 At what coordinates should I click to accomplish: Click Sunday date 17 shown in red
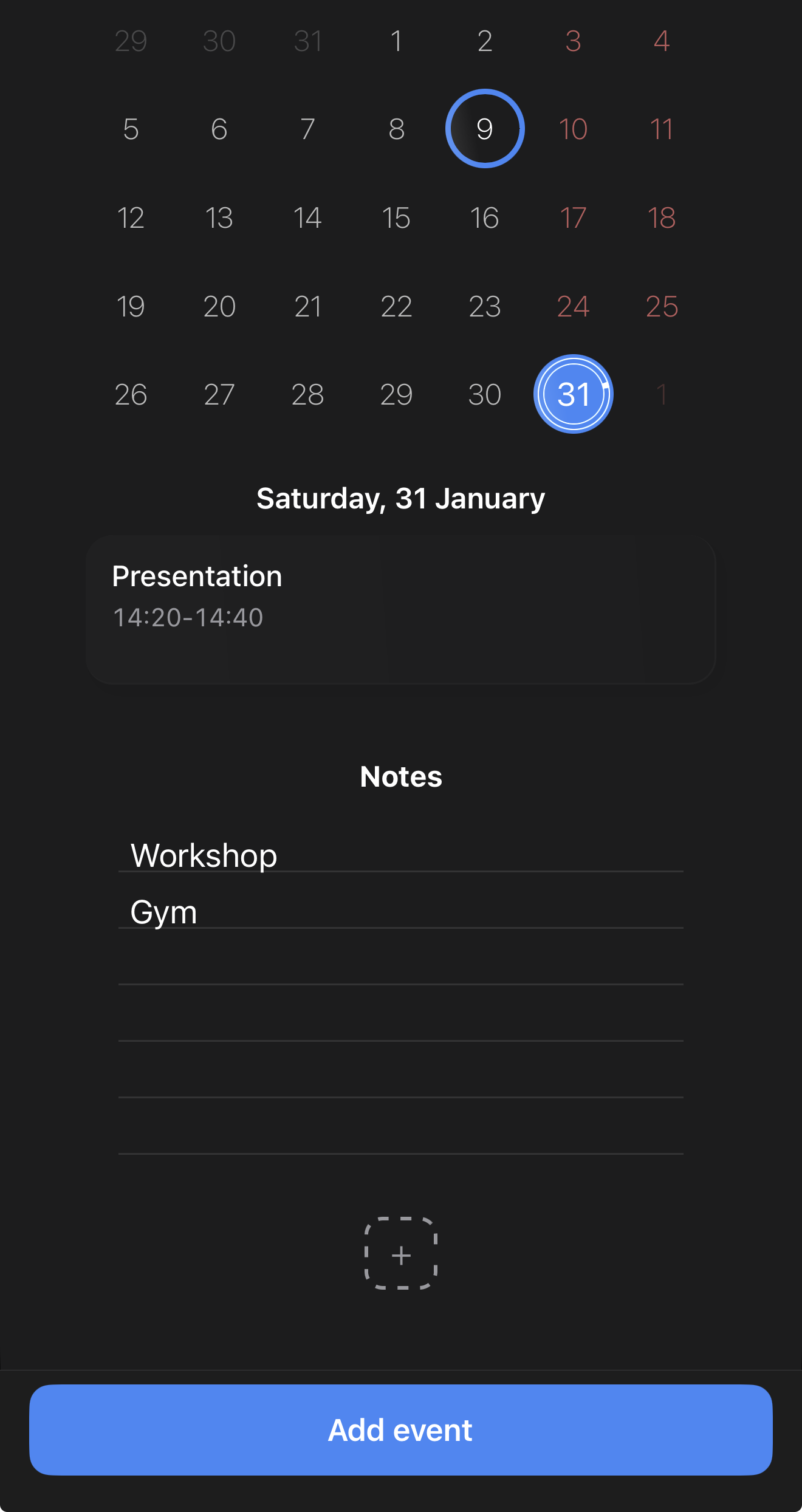[572, 217]
